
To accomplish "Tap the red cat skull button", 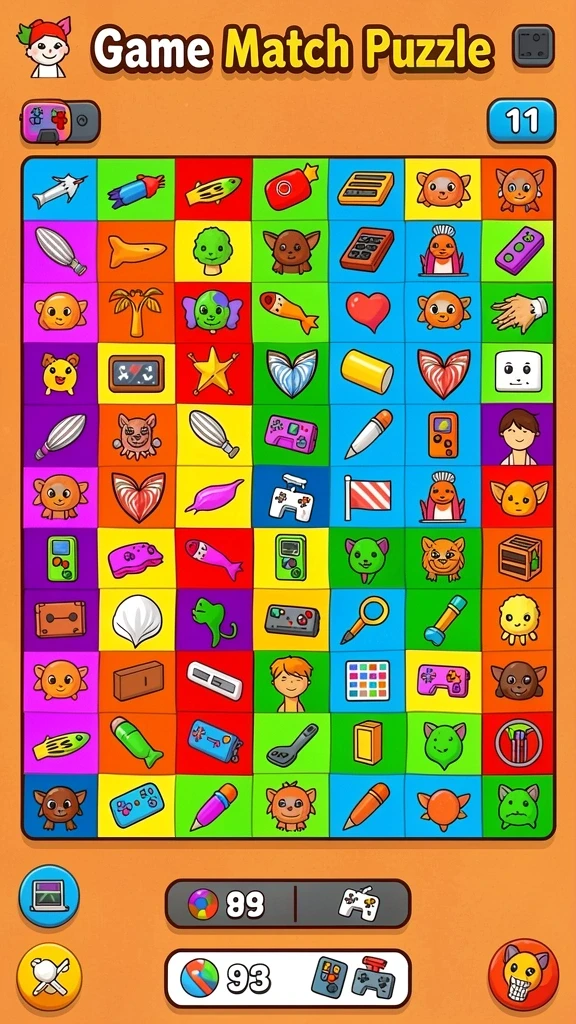I will [524, 975].
